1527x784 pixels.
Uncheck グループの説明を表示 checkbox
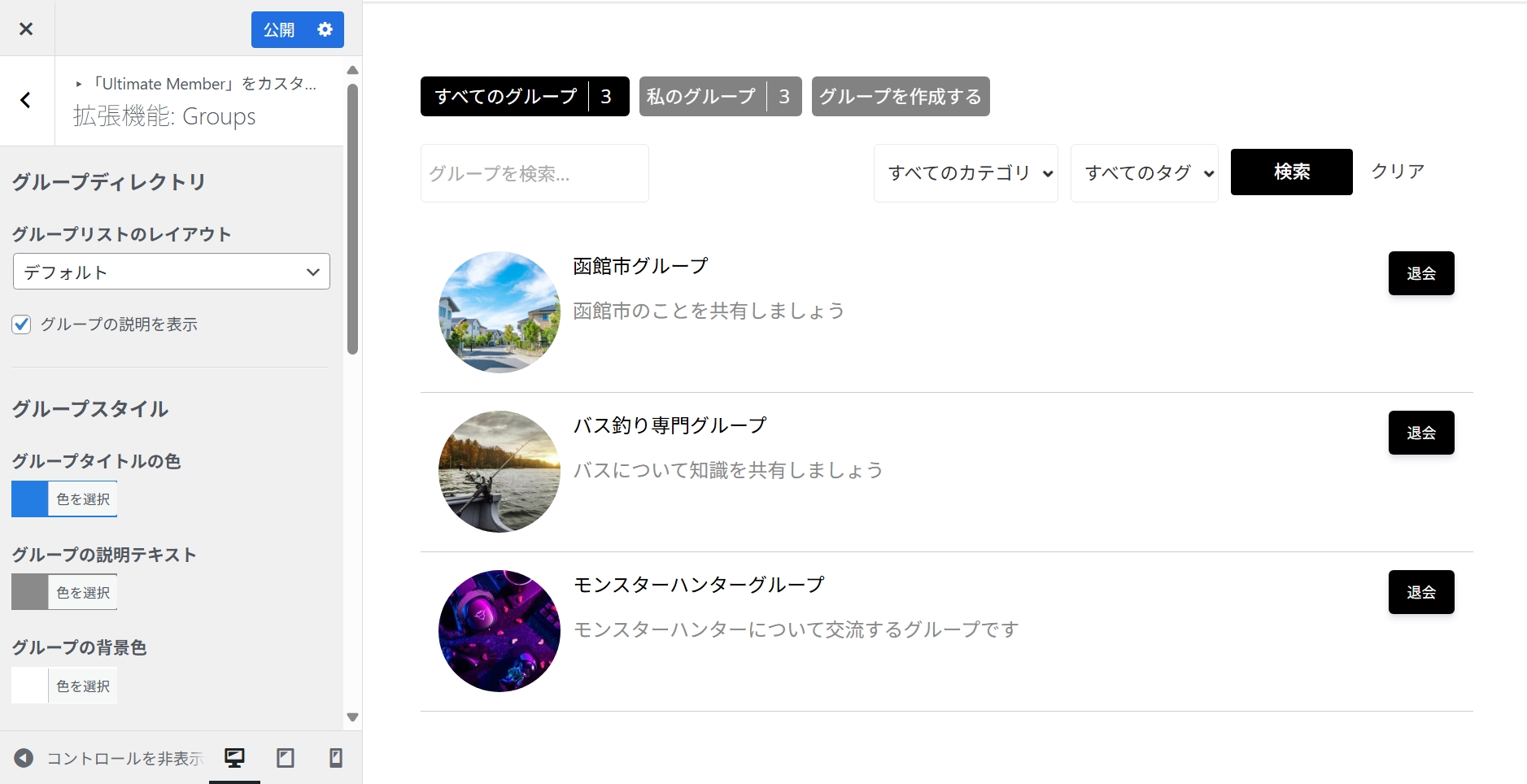point(22,324)
